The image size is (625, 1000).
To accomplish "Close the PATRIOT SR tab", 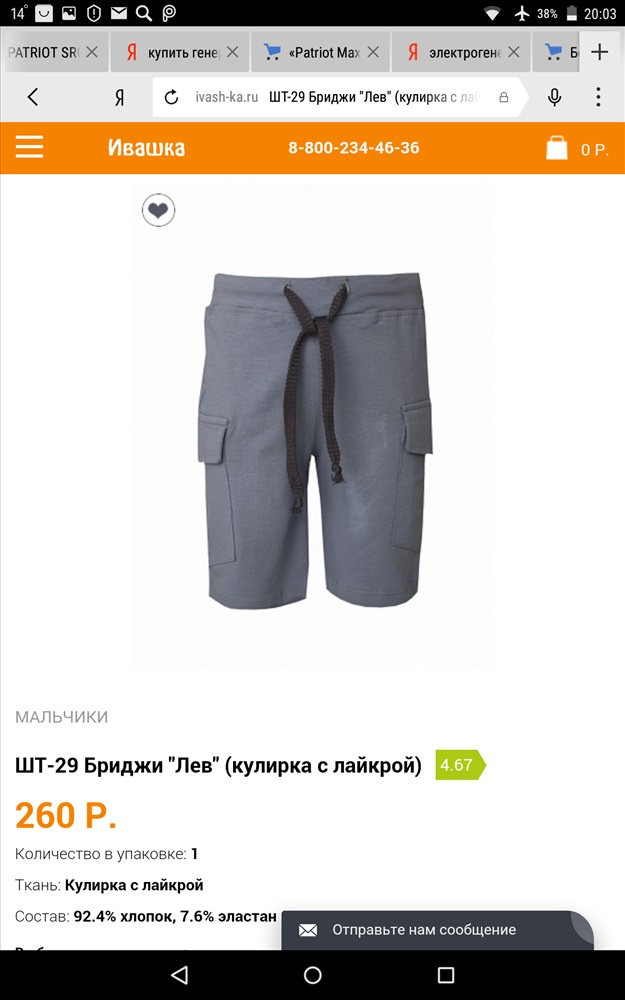I will pos(92,52).
